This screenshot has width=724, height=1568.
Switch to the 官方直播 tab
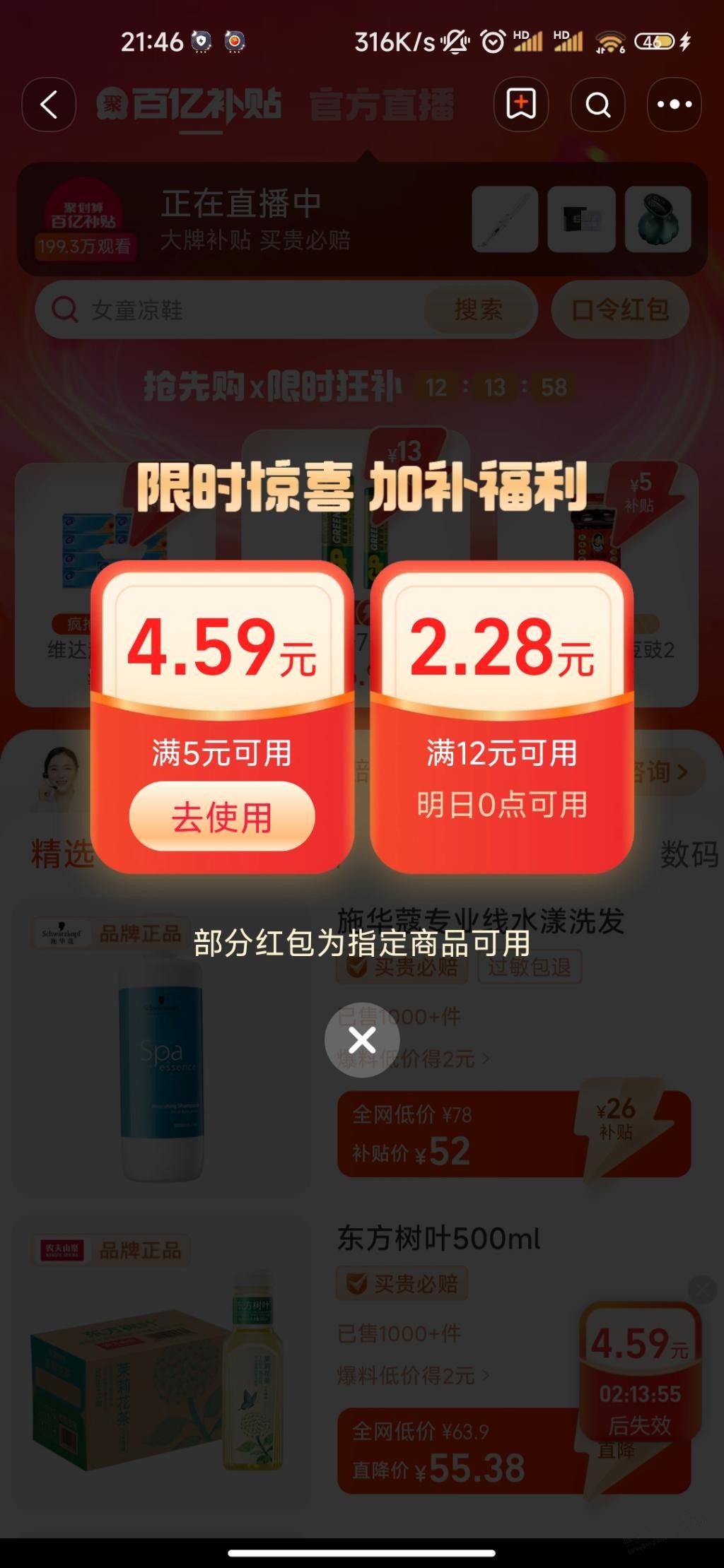point(382,105)
